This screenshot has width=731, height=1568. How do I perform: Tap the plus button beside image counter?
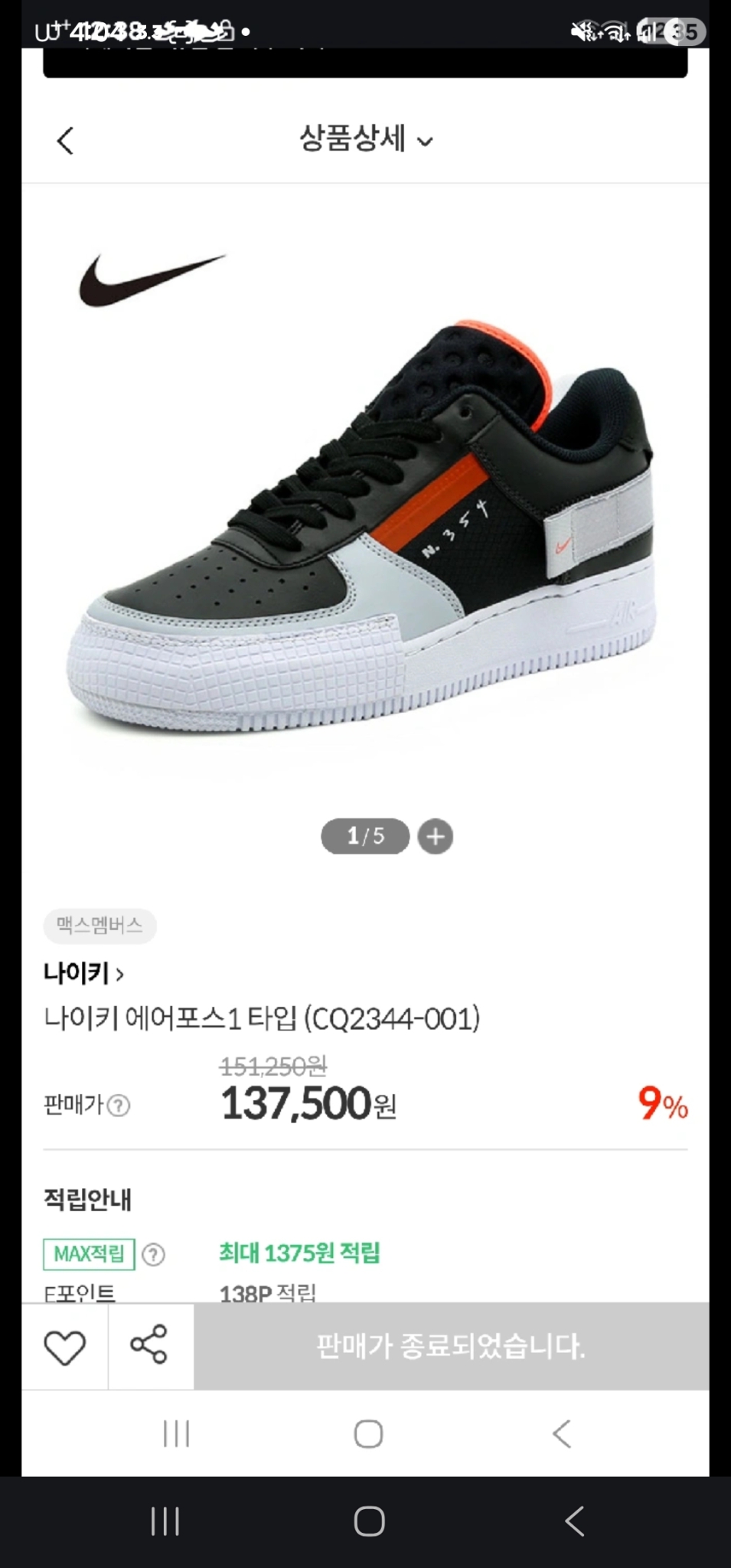click(436, 837)
